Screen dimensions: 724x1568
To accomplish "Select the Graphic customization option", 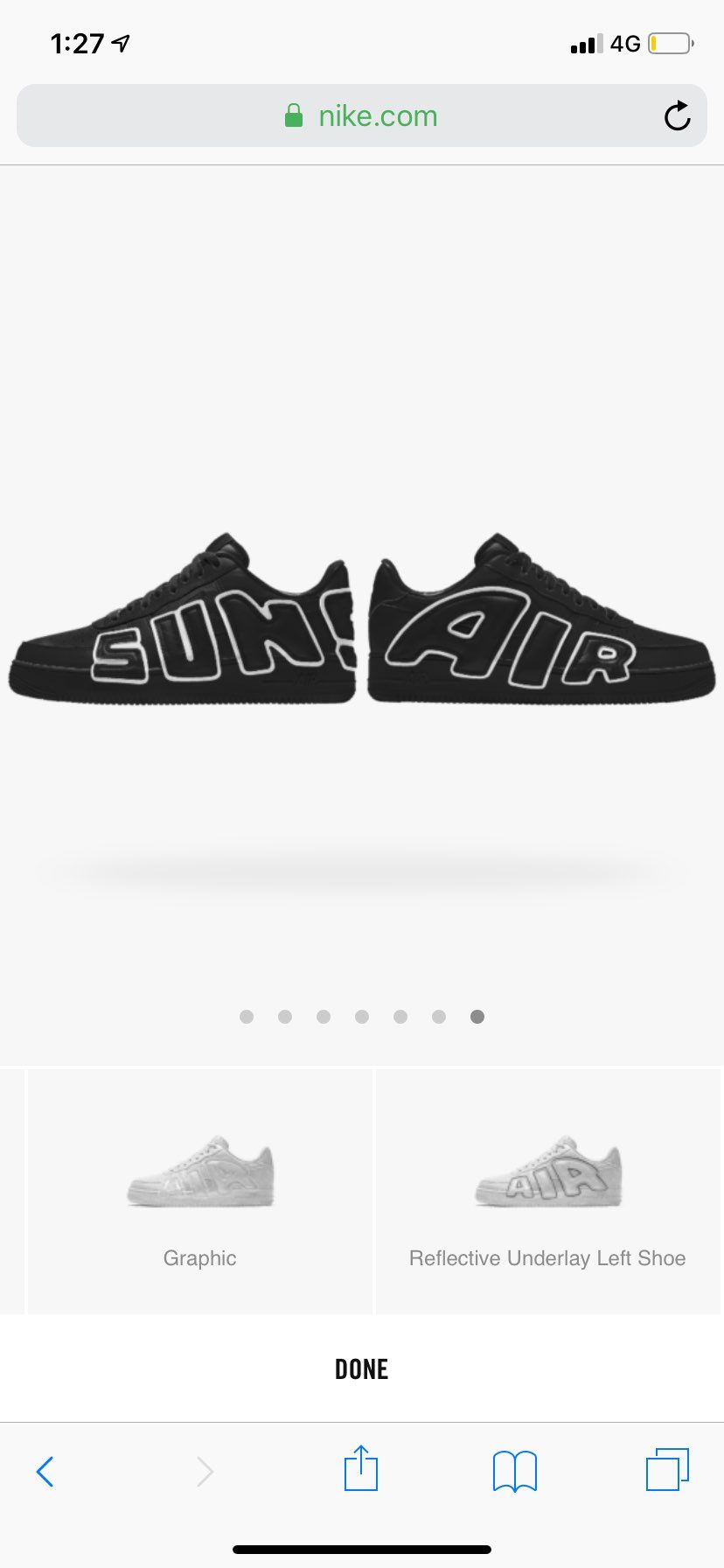I will (200, 1191).
